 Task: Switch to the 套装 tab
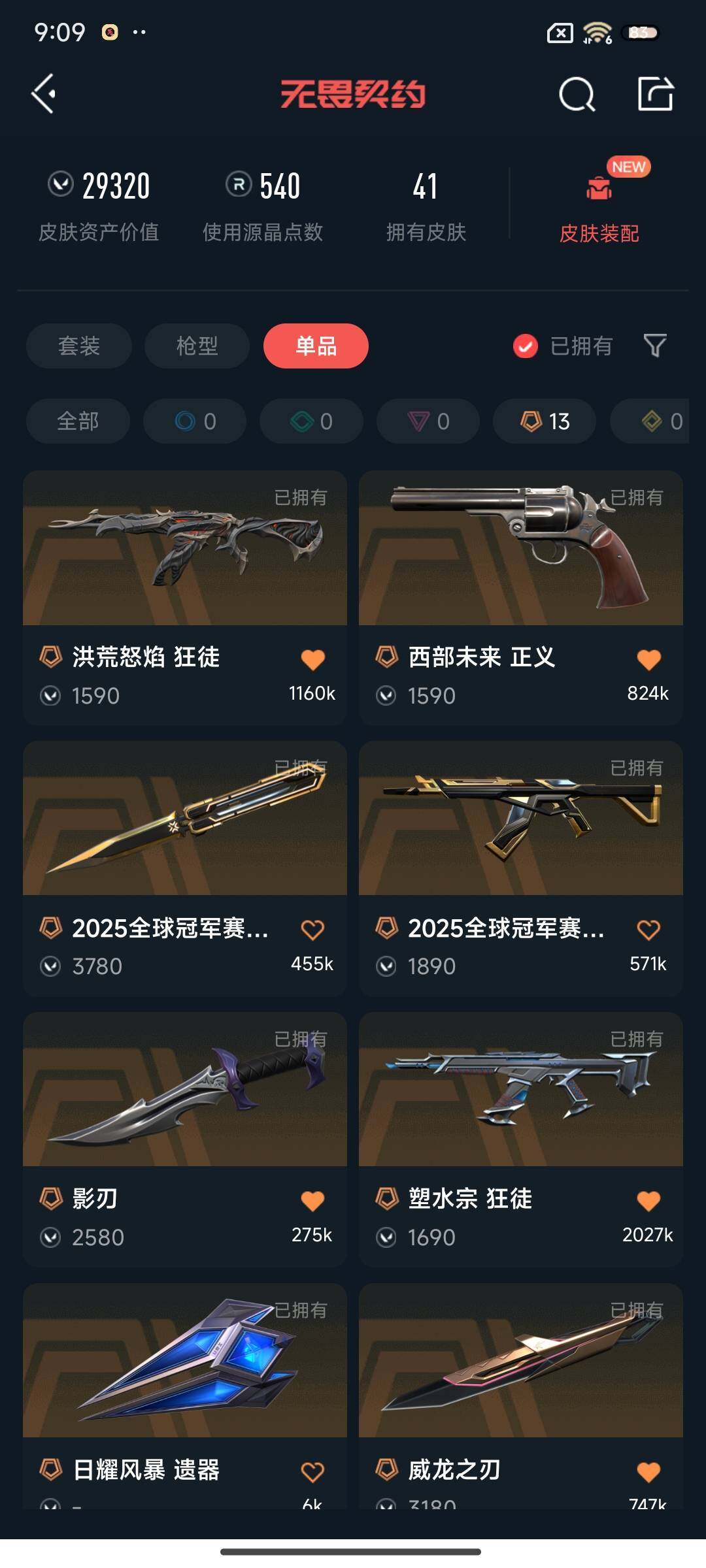(x=78, y=346)
